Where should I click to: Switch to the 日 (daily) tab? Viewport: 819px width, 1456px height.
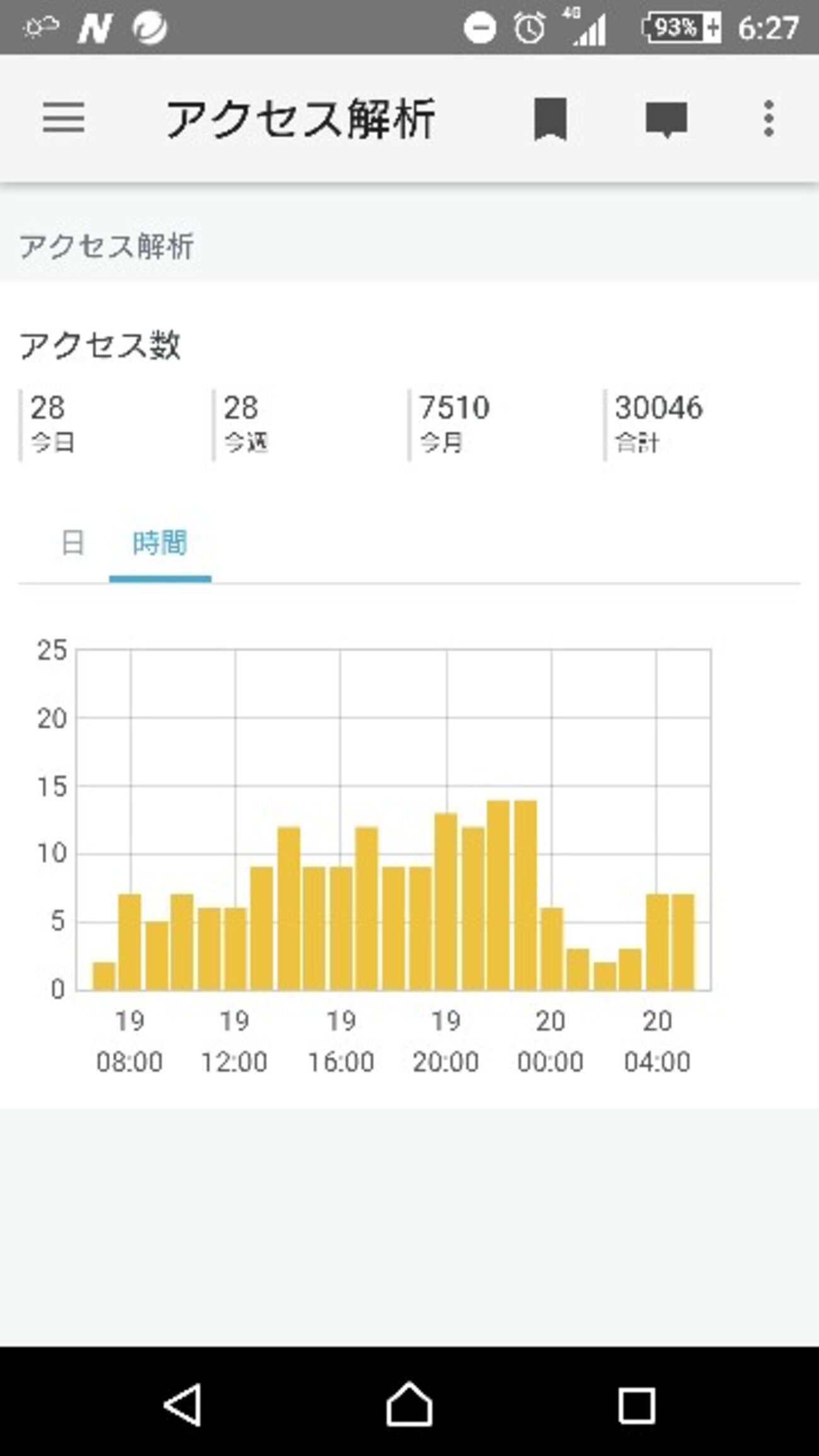[72, 543]
